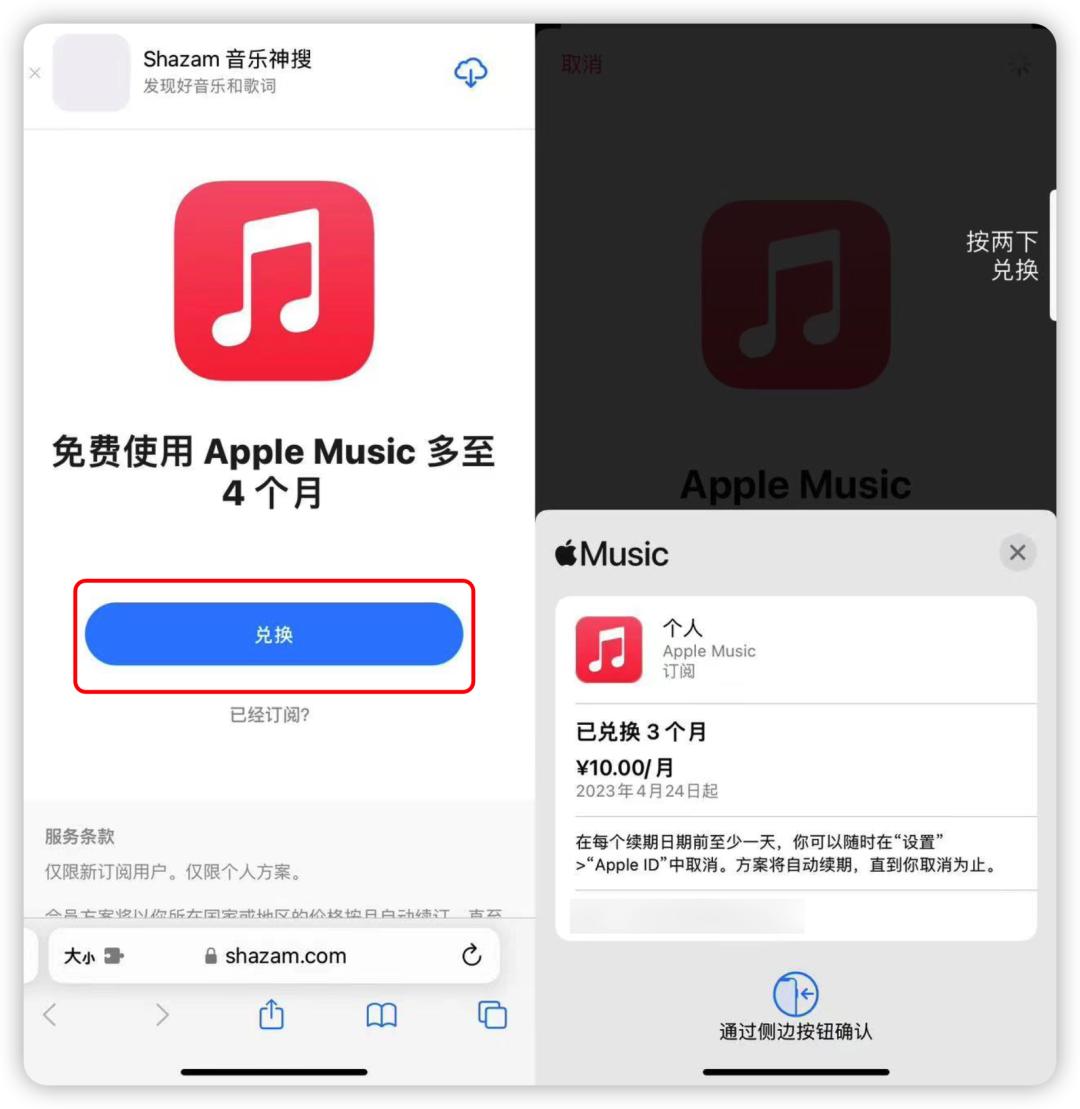
Task: Dismiss the payment sheet with the X
Action: click(1017, 553)
